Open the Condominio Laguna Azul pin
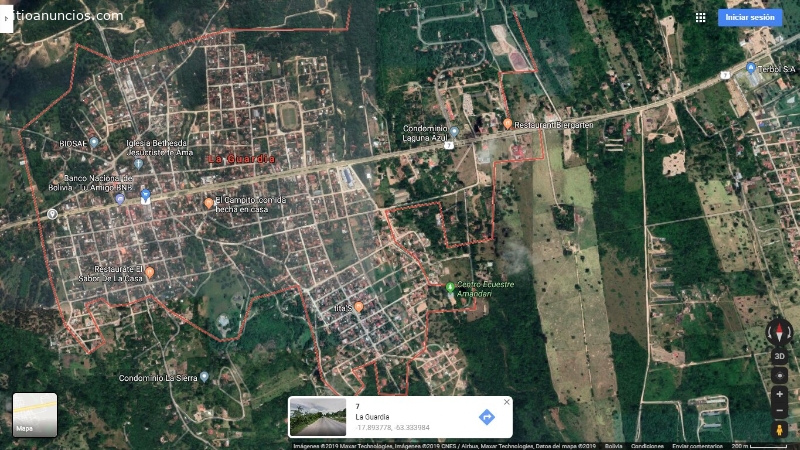This screenshot has height=450, width=800. point(454,132)
